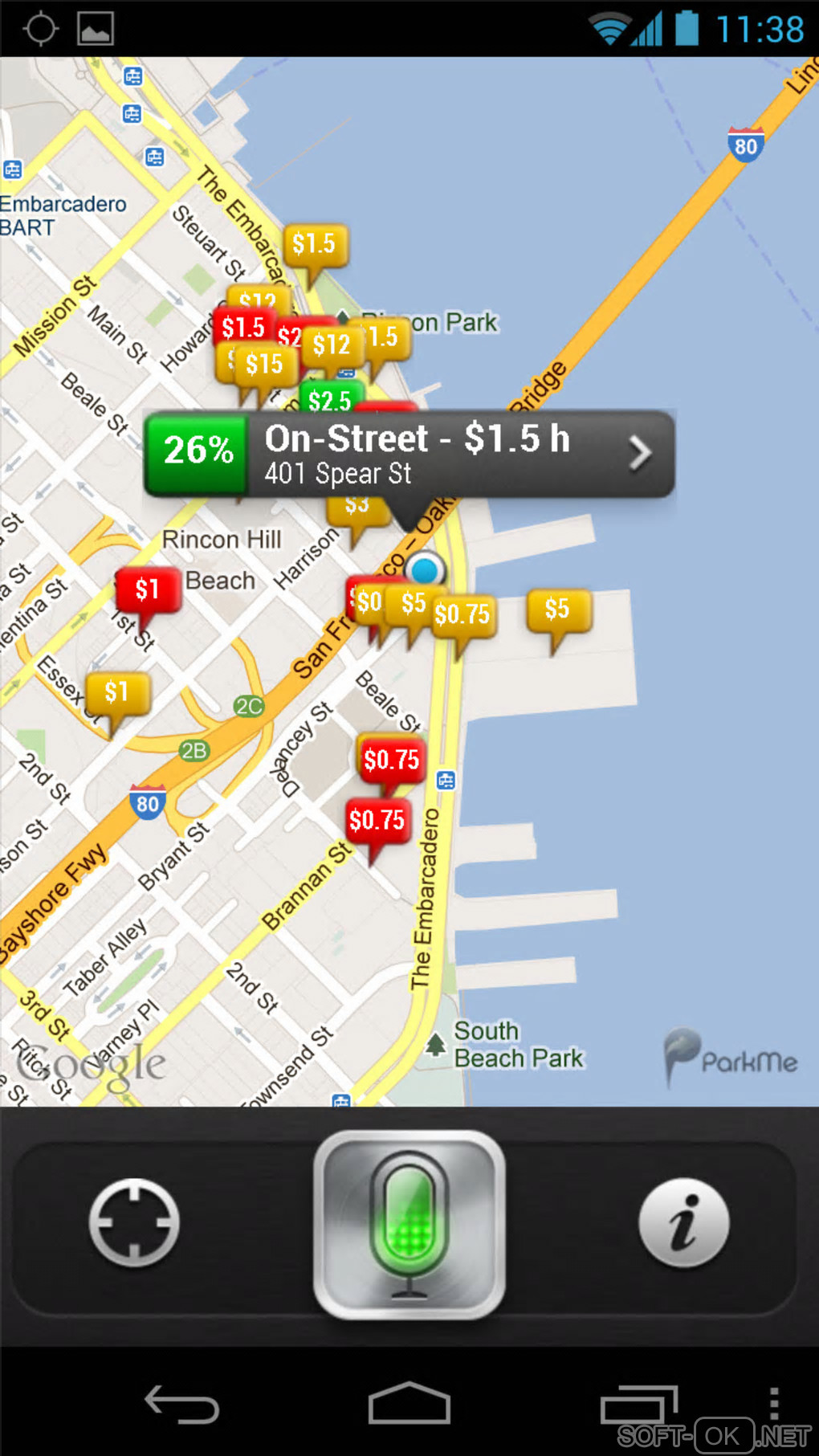Image resolution: width=819 pixels, height=1456 pixels.
Task: Select the green $2.5 parking marker
Action: pyautogui.click(x=331, y=398)
